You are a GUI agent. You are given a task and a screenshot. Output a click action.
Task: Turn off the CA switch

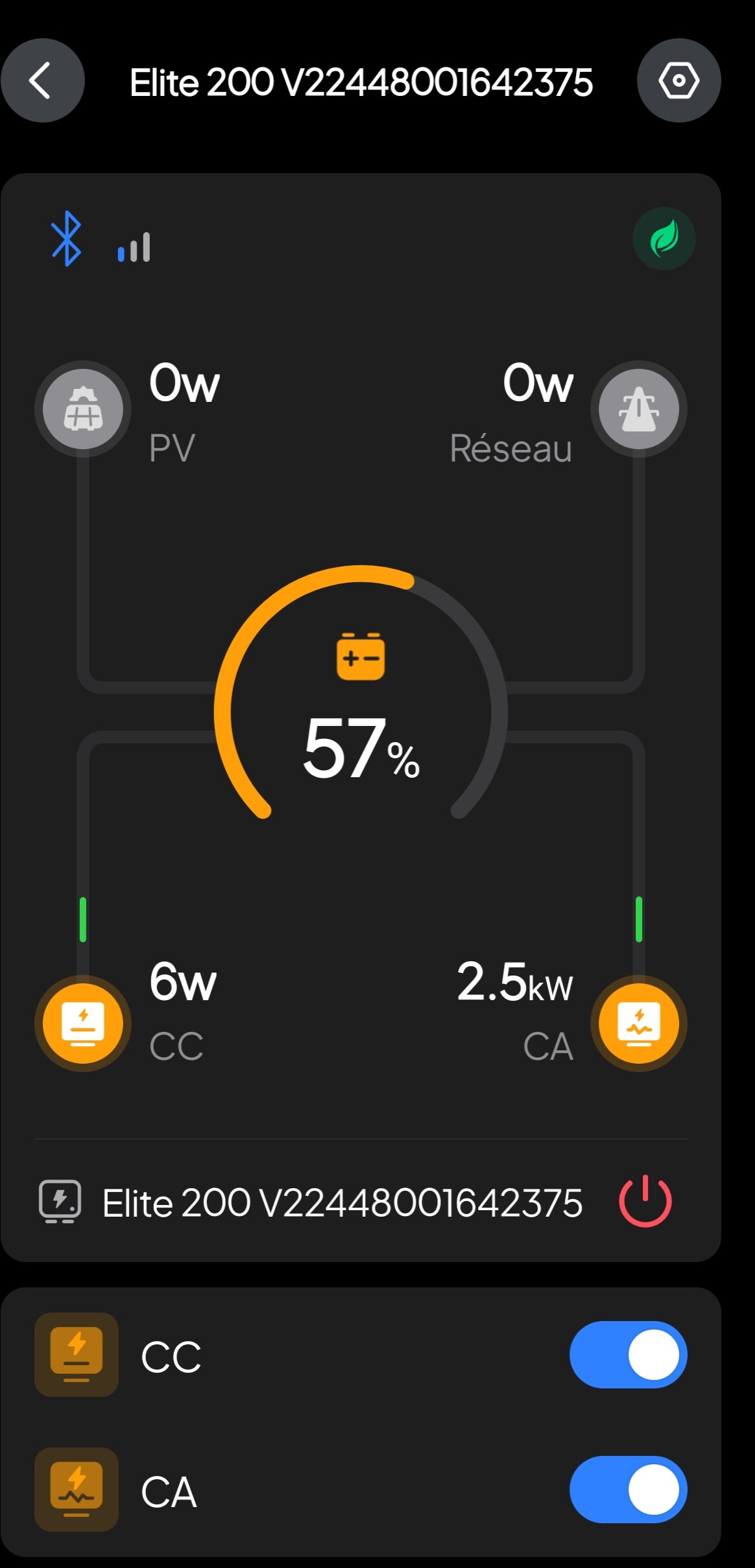tap(629, 1490)
